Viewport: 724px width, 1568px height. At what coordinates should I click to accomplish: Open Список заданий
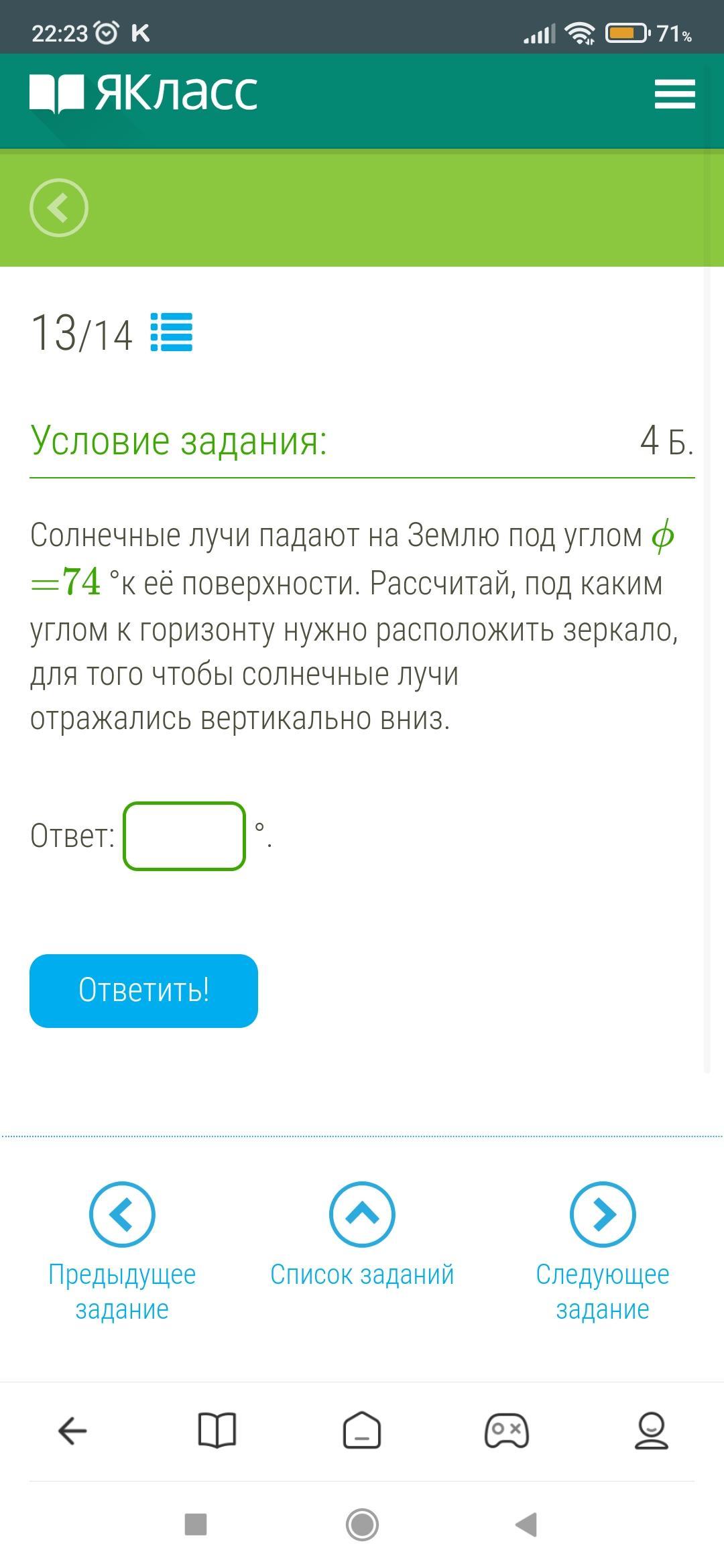(362, 1234)
